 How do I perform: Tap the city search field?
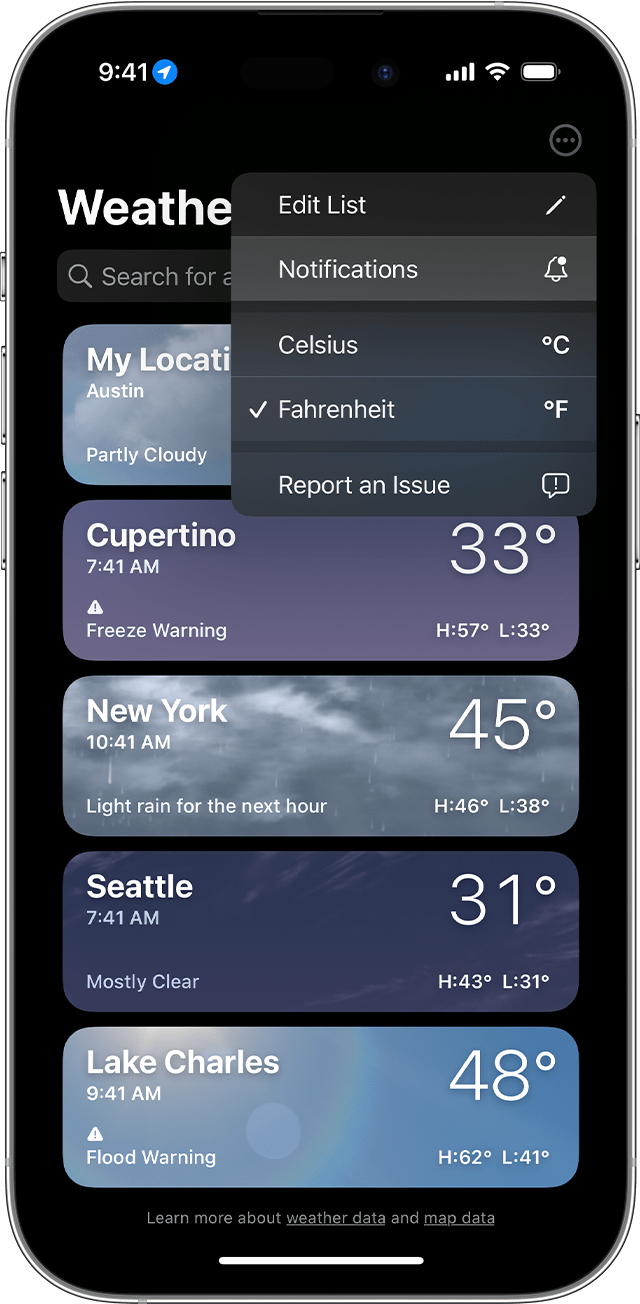coord(146,276)
